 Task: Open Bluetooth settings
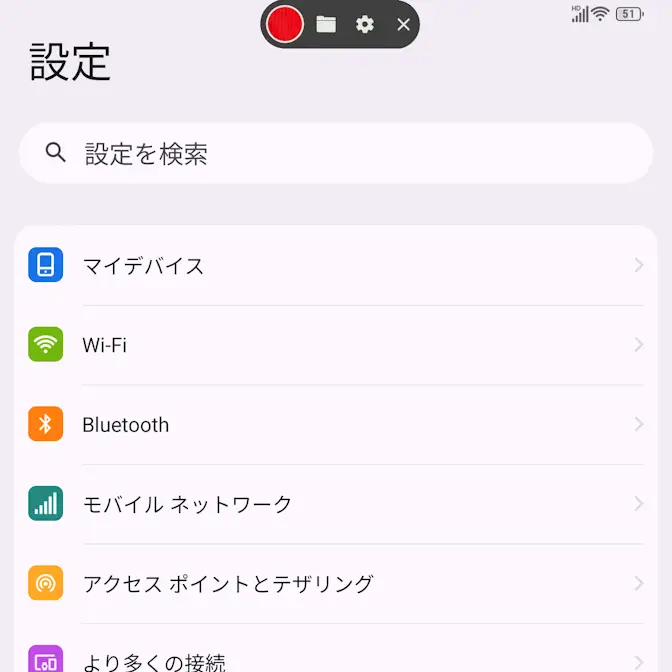335,424
